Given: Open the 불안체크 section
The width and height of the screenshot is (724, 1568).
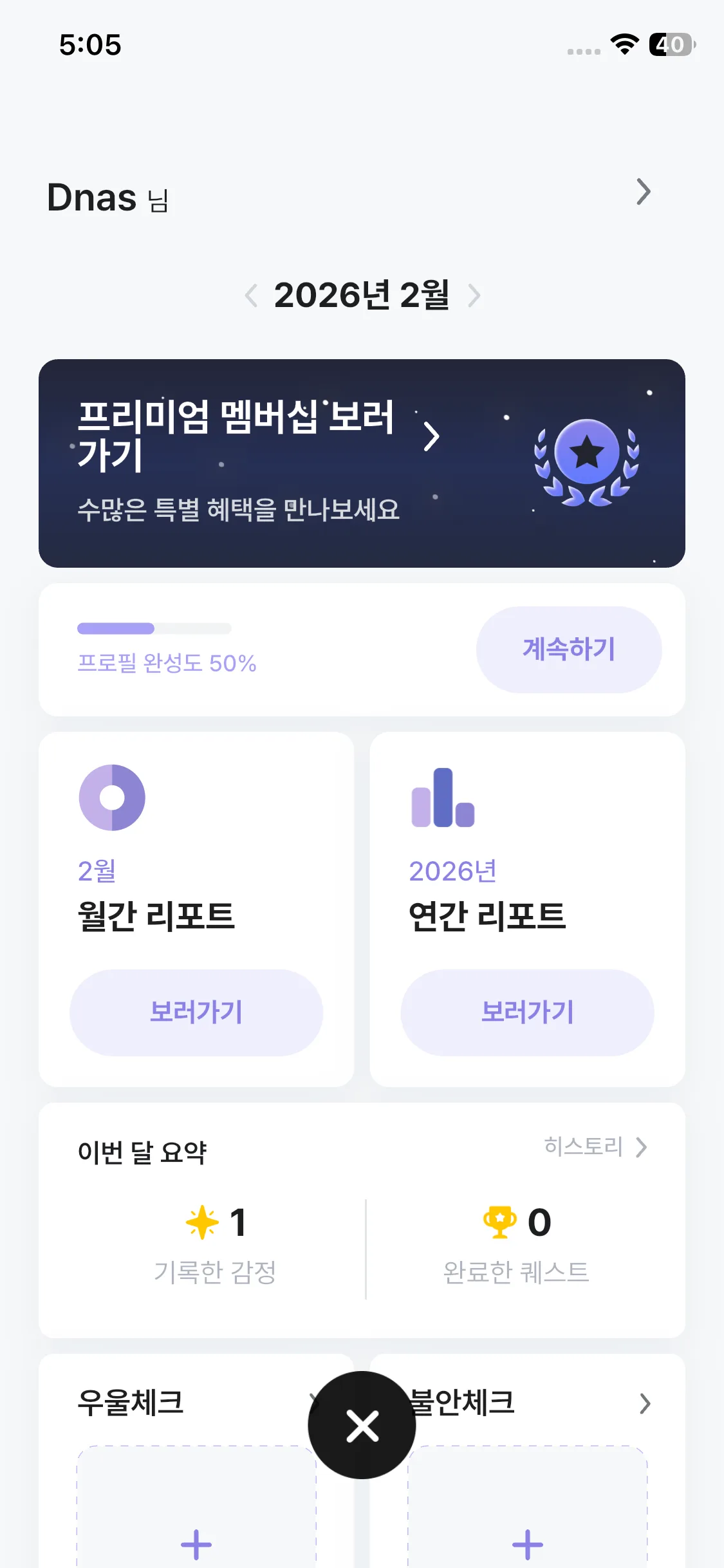Looking at the screenshot, I should pos(644,1403).
